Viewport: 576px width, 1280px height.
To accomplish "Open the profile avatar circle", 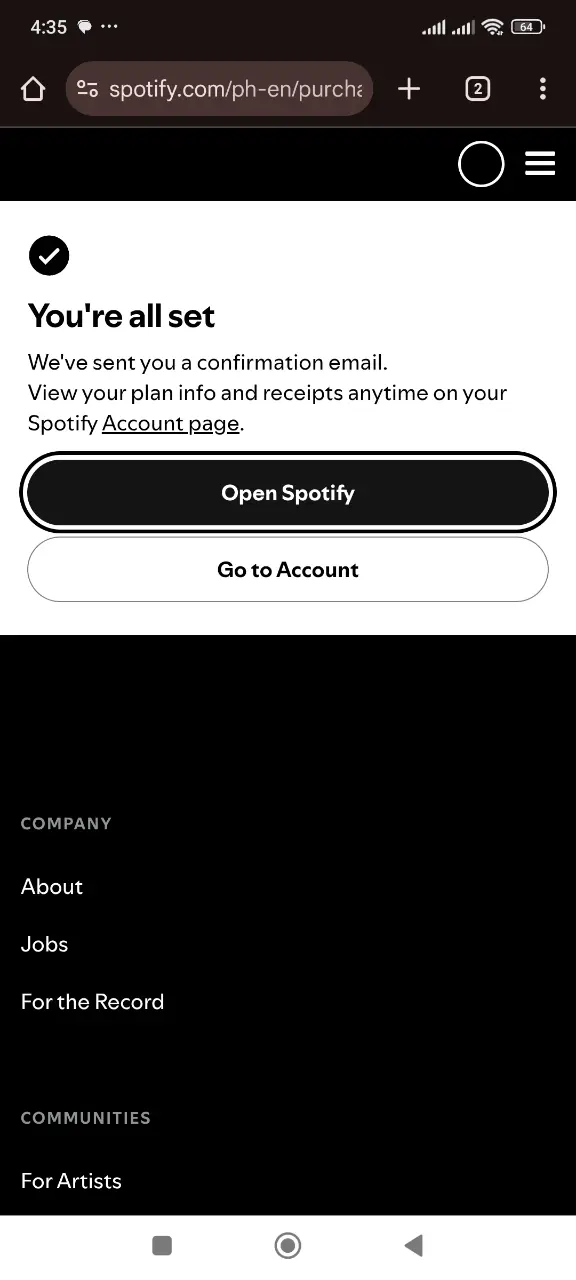I will (x=481, y=164).
